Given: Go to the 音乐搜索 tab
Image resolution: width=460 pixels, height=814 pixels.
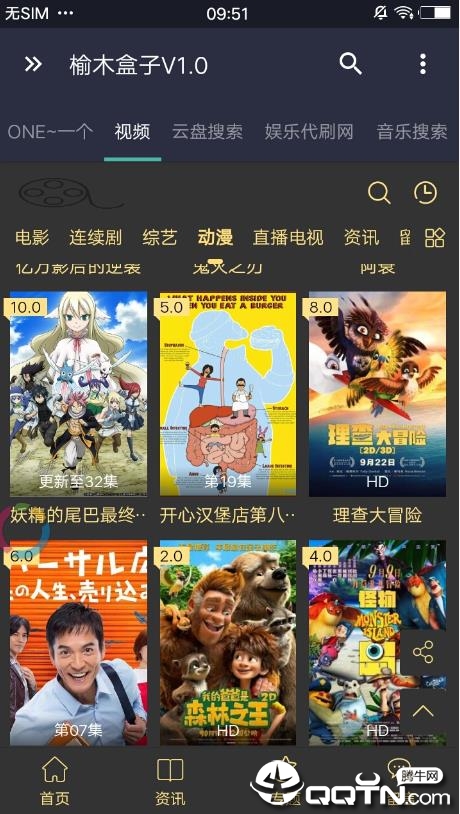Looking at the screenshot, I should pyautogui.click(x=412, y=132).
